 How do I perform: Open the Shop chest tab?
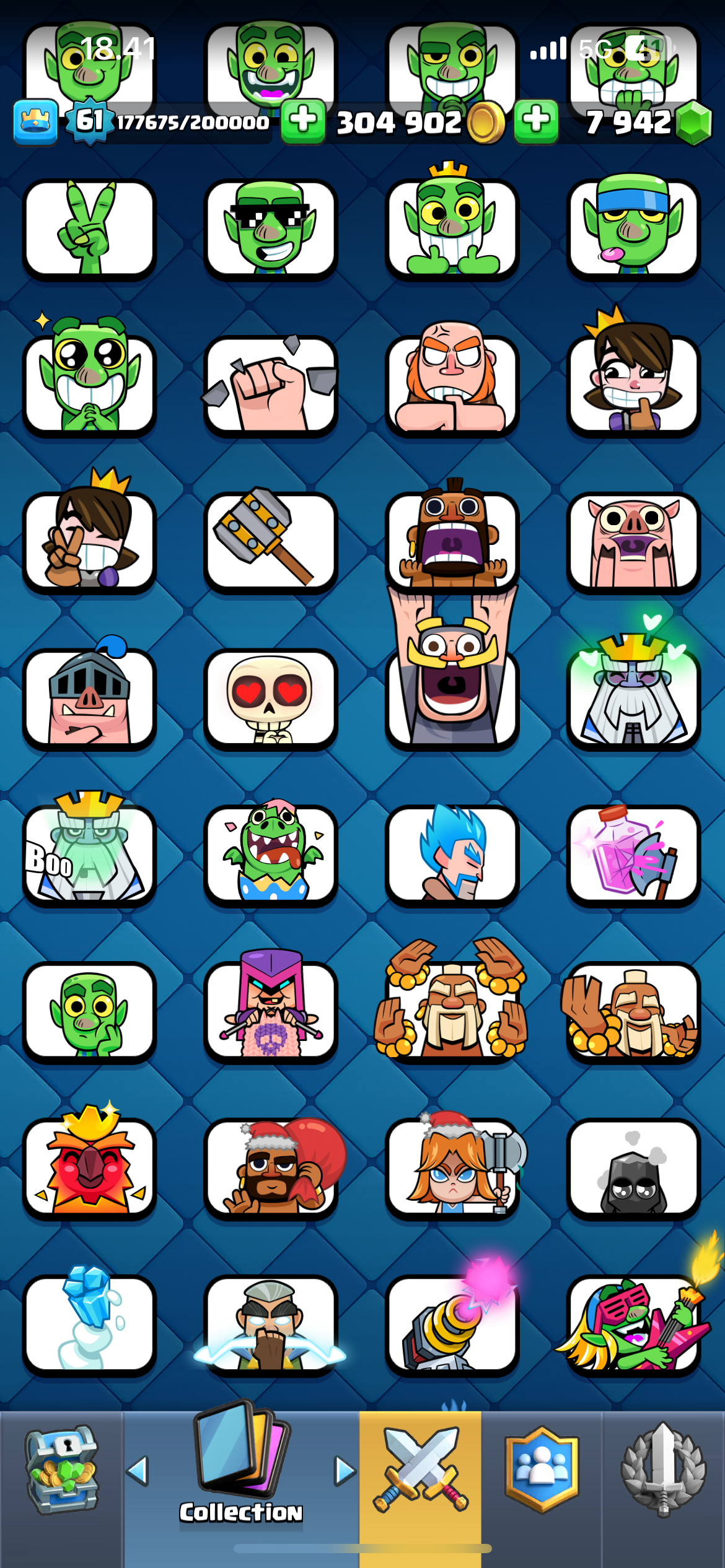[61, 1470]
